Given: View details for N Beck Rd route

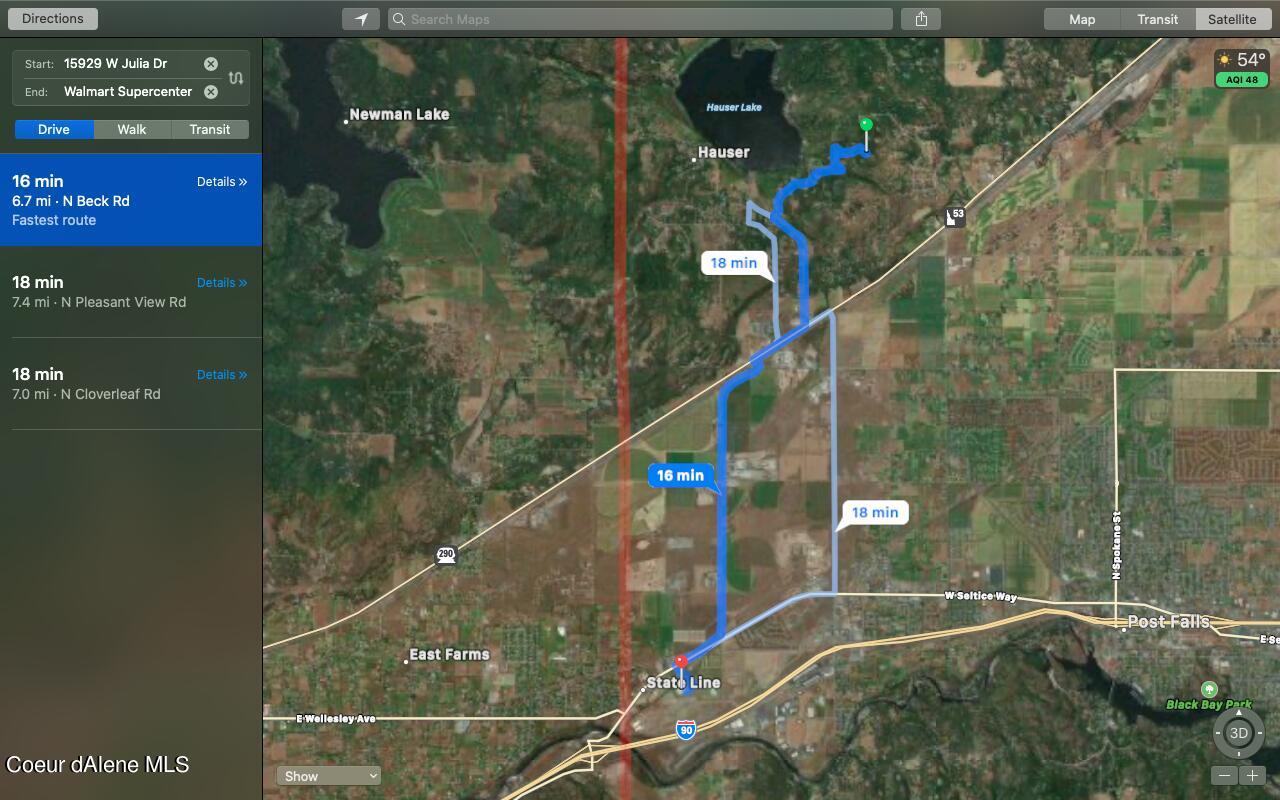Looking at the screenshot, I should coord(221,182).
